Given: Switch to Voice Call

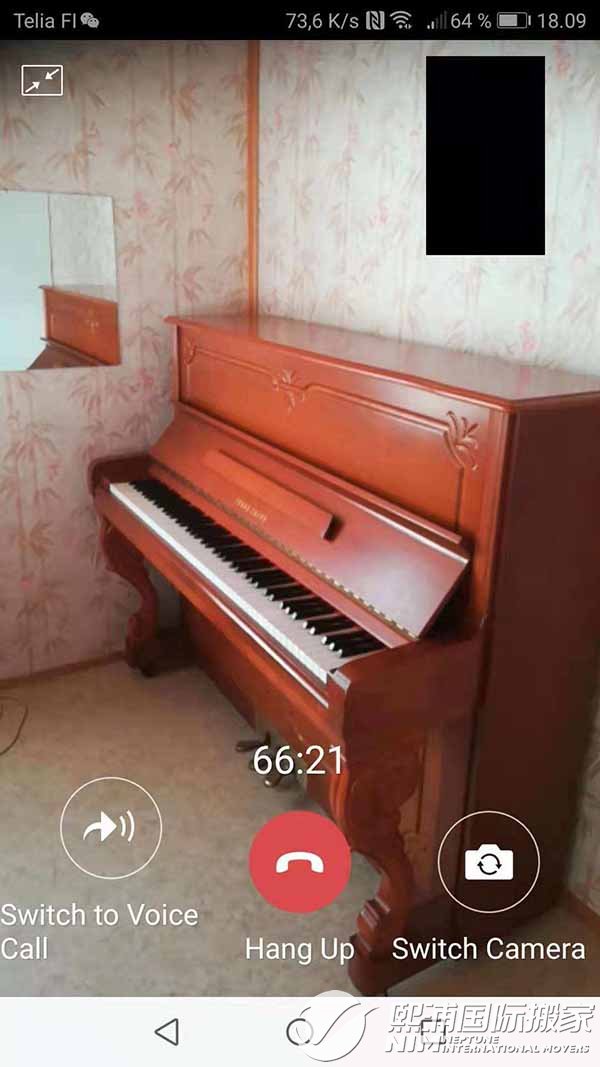Looking at the screenshot, I should pos(110,828).
